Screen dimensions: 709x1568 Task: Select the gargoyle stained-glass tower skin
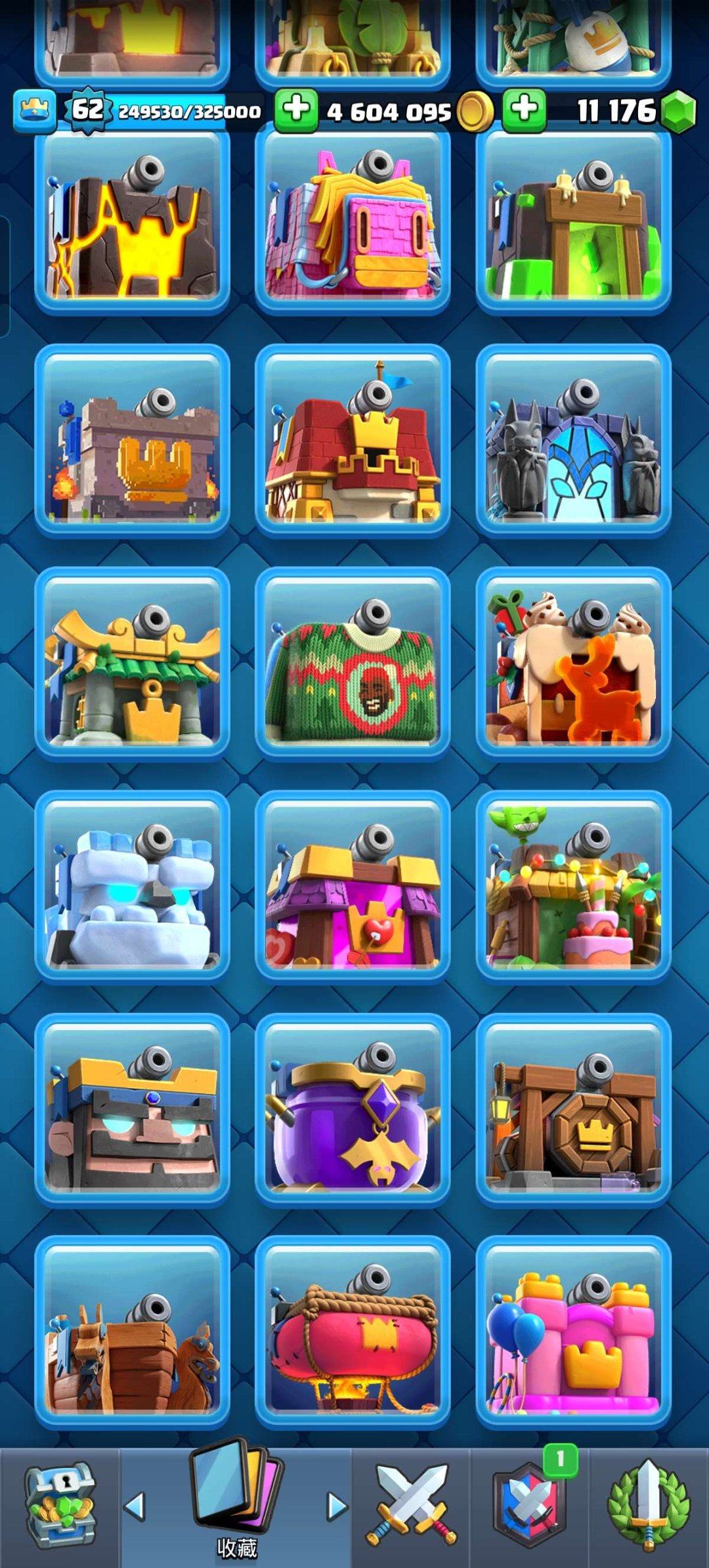[x=573, y=440]
